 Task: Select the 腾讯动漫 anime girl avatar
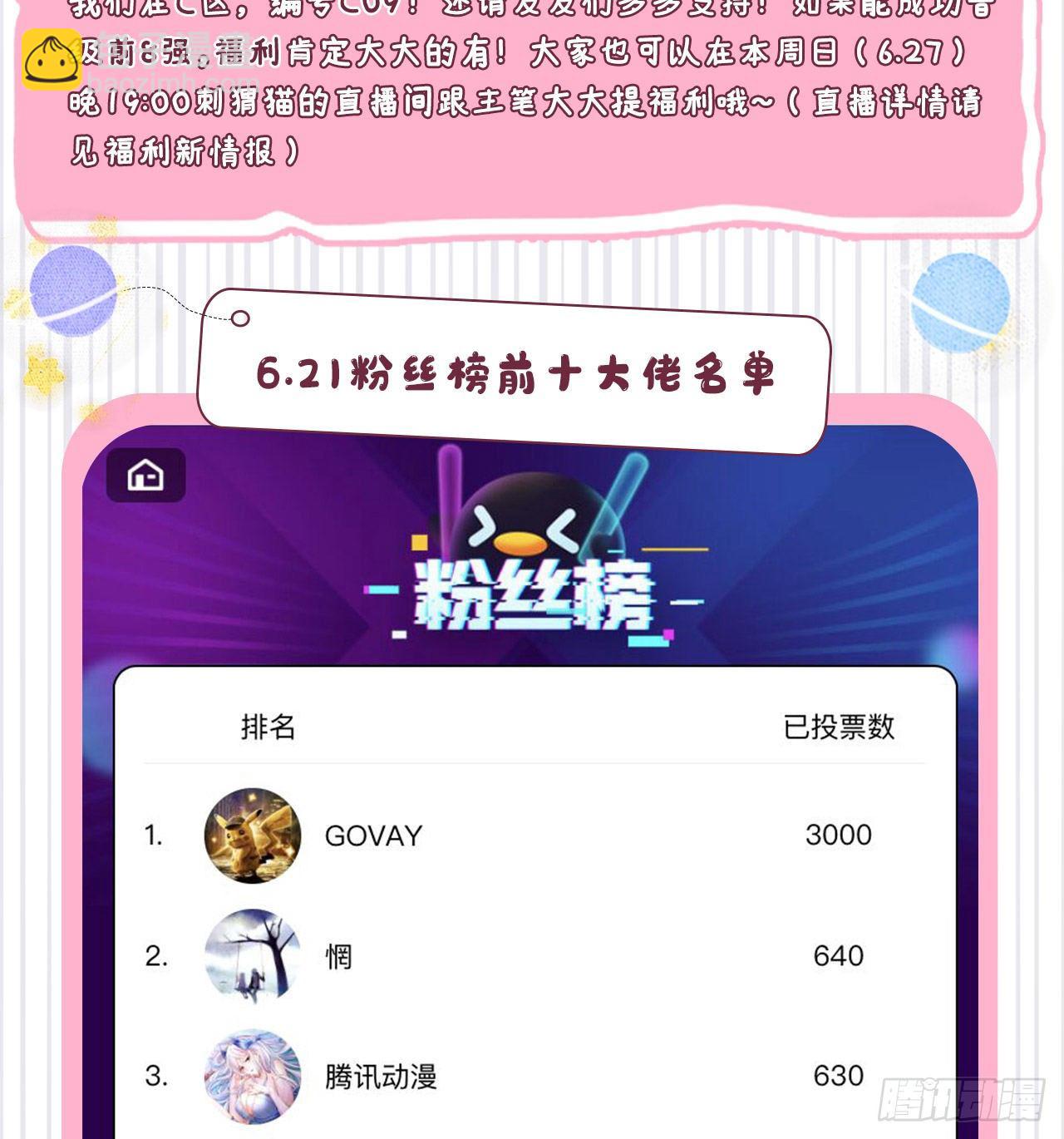[x=254, y=1077]
